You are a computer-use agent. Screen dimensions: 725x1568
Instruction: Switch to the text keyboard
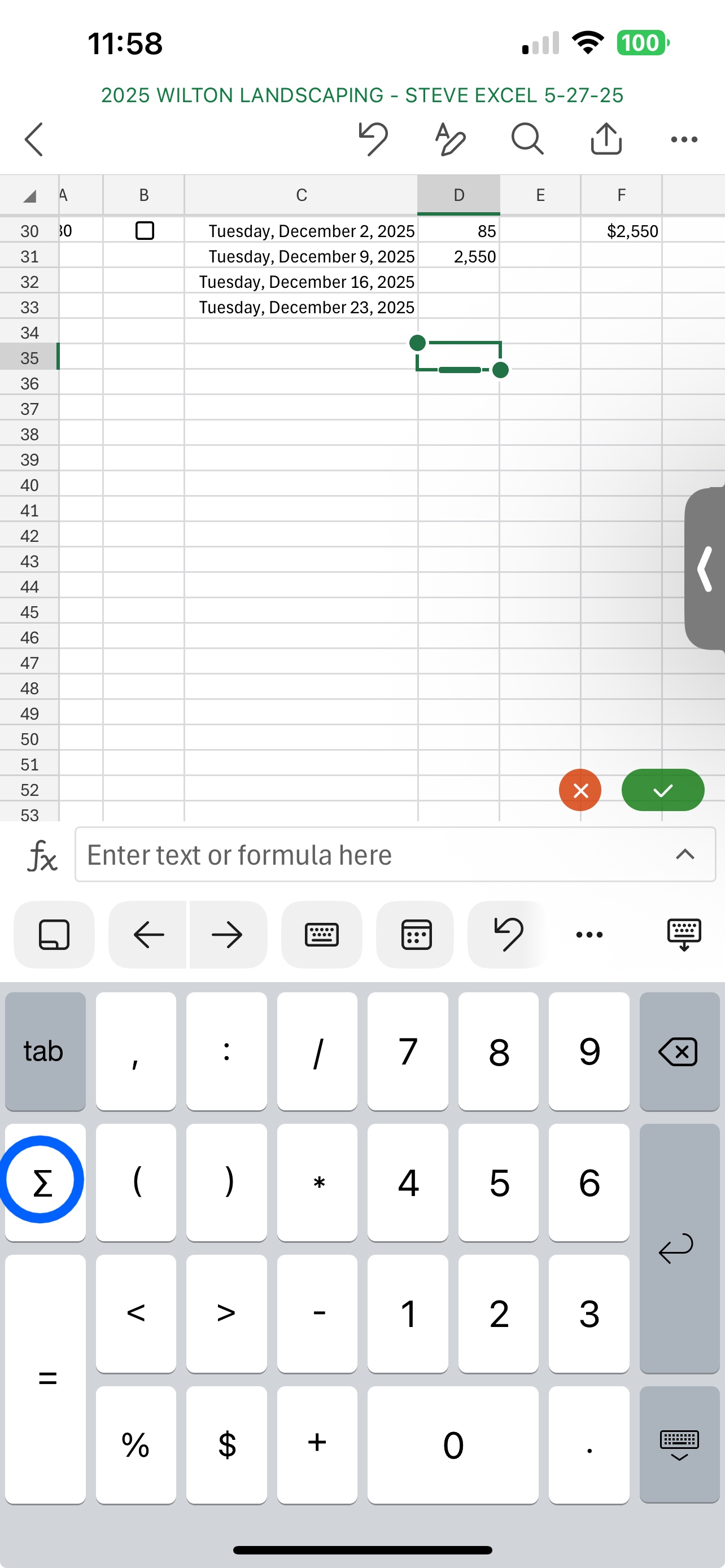[x=321, y=934]
